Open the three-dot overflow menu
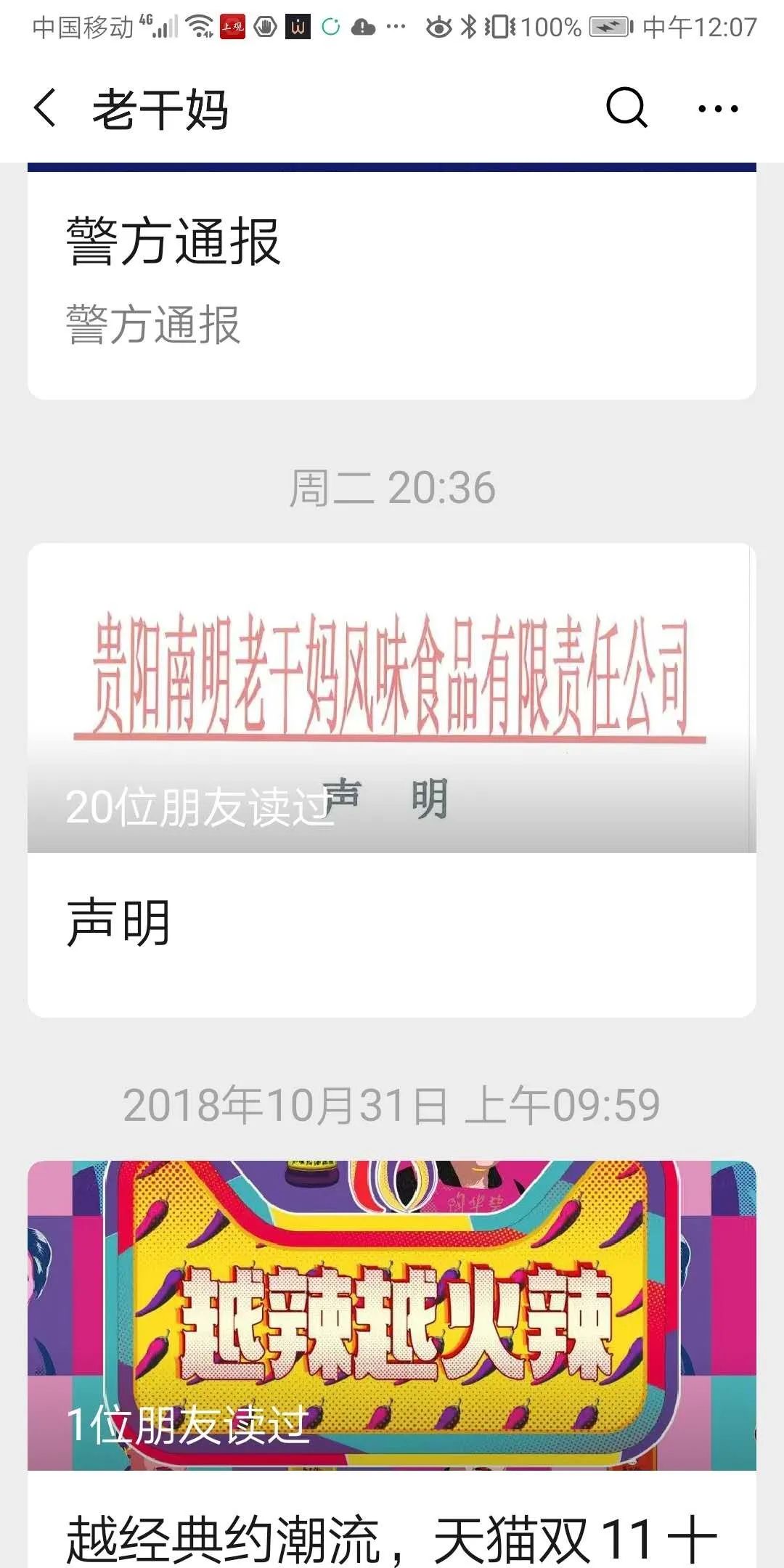The width and height of the screenshot is (784, 1568). pyautogui.click(x=717, y=109)
